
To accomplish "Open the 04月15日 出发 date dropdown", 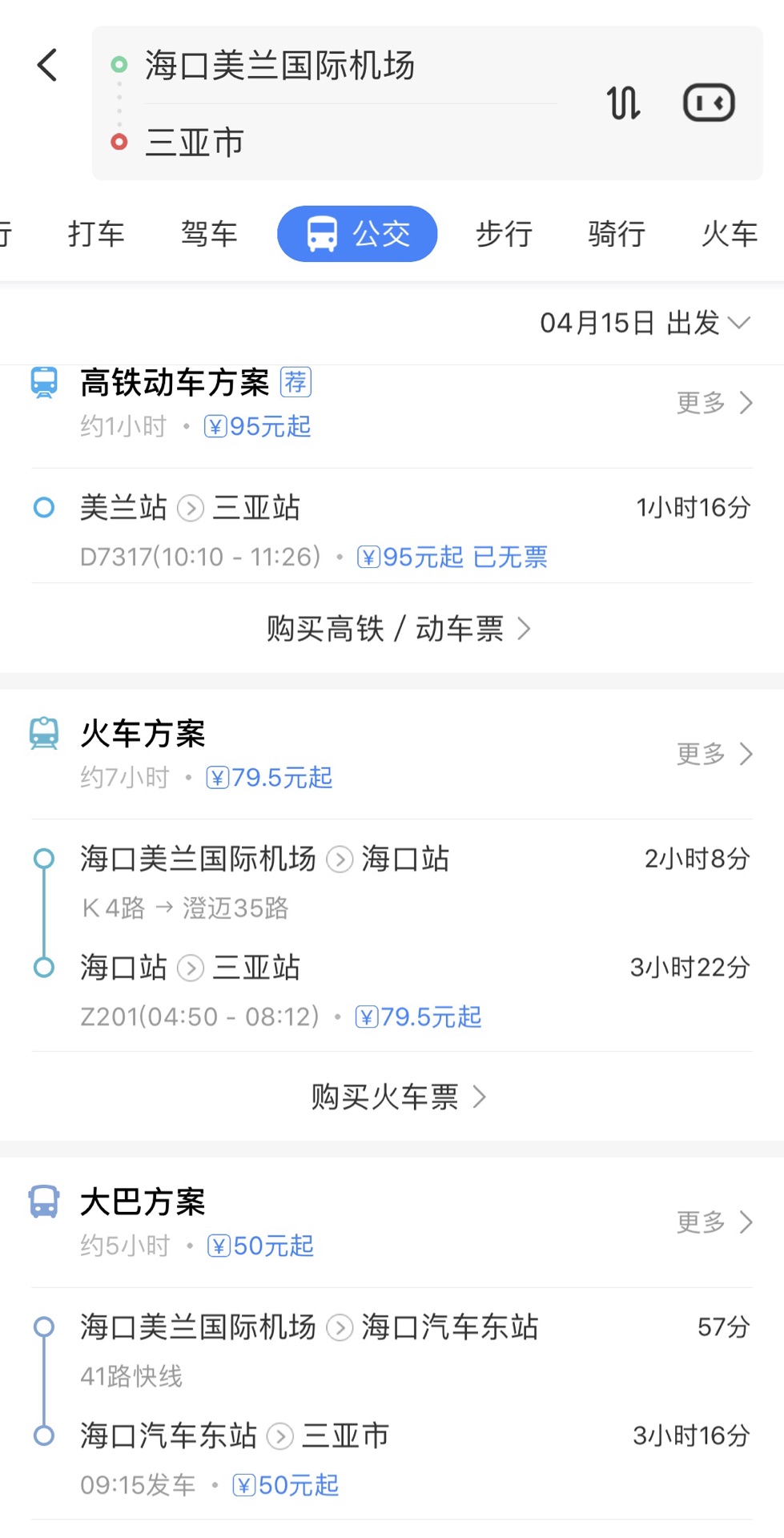I will pos(645,323).
